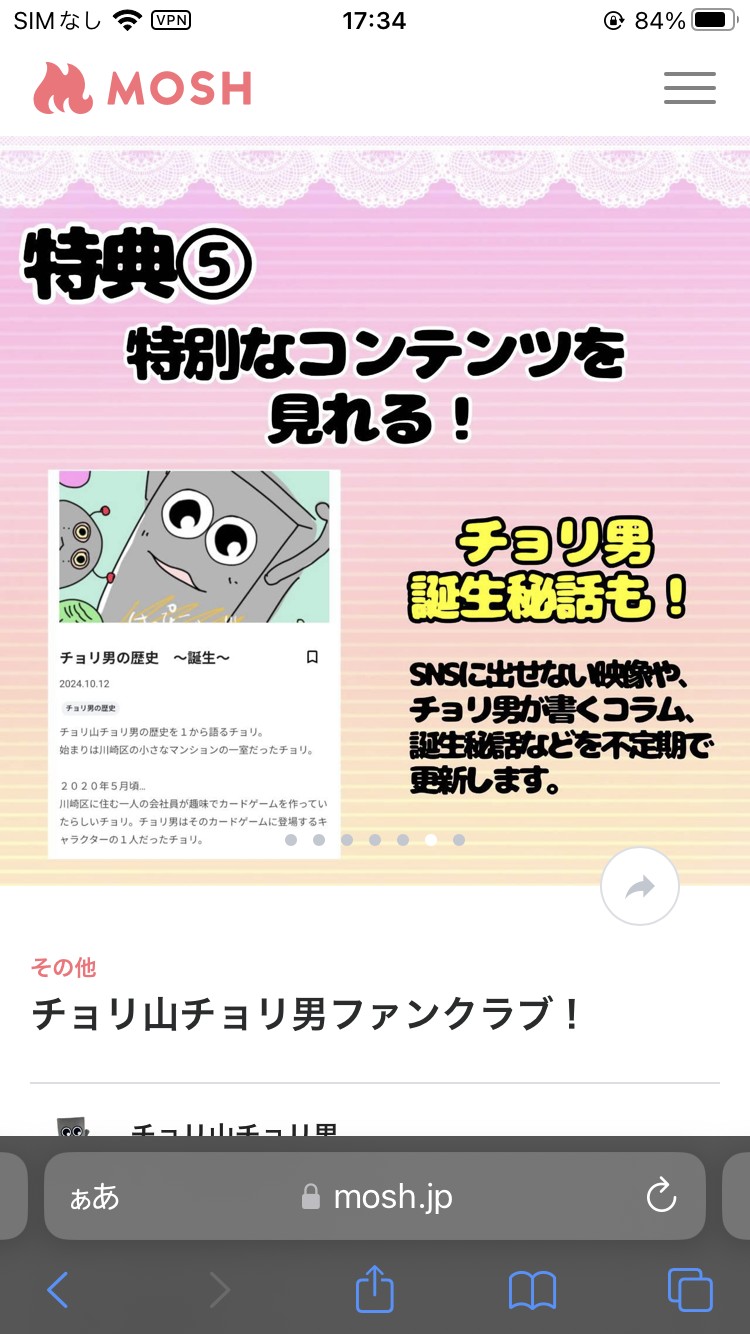The height and width of the screenshot is (1334, 750).
Task: Tap the MOSH logo to go home
Action: pyautogui.click(x=142, y=88)
